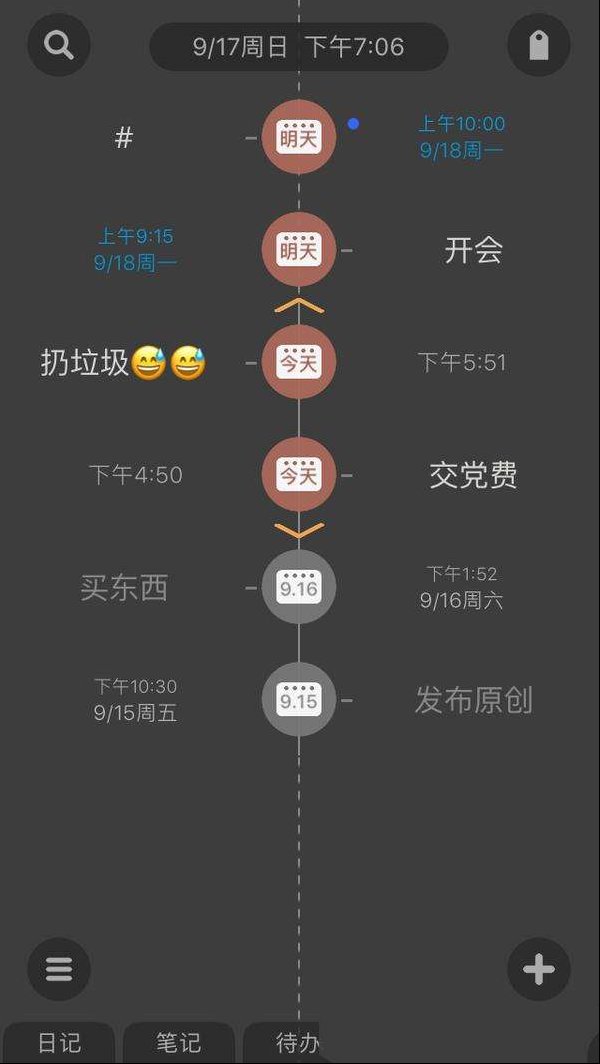
Task: Open the hamburger menu button
Action: 59,969
